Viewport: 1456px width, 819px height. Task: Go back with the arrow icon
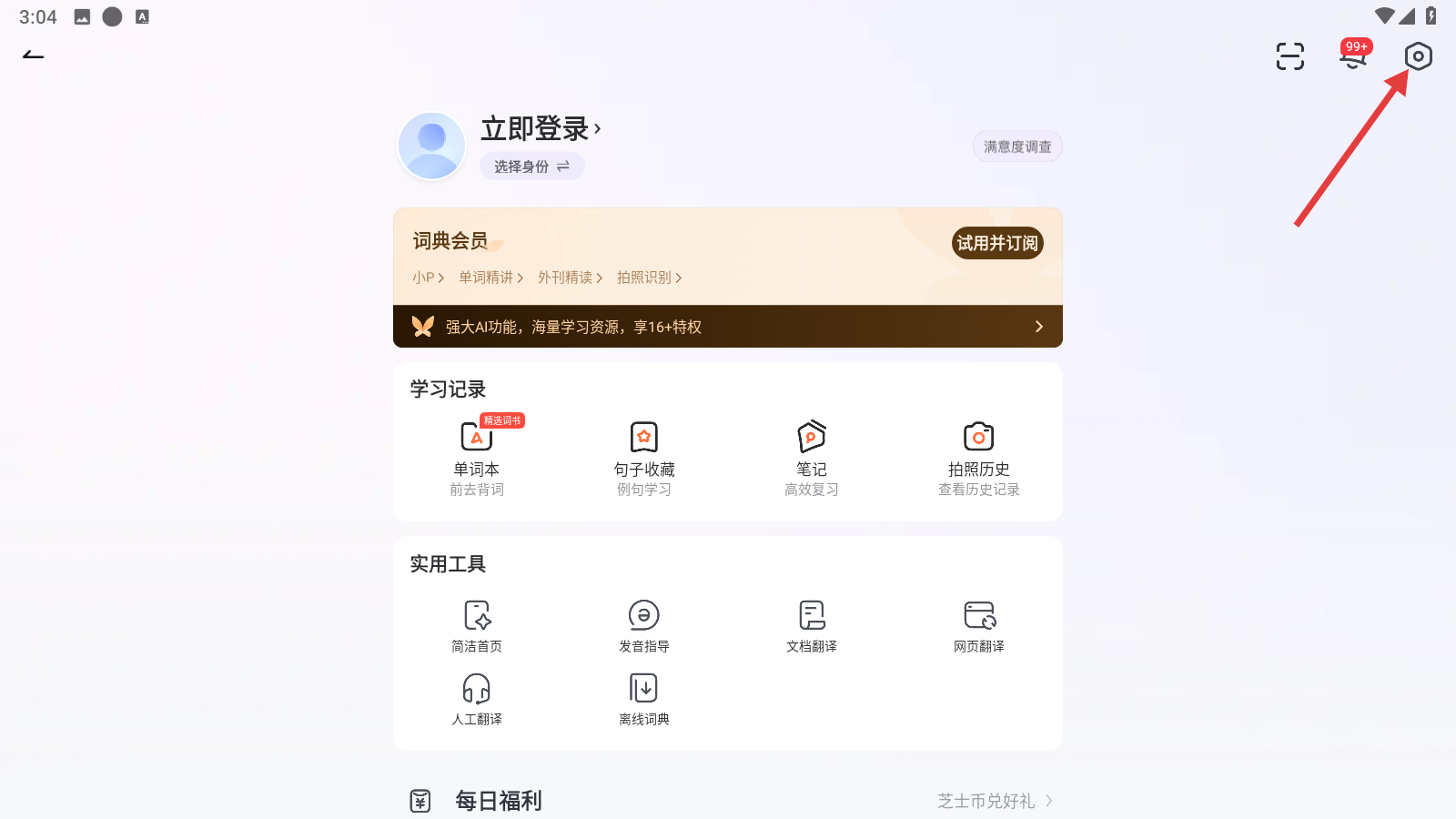coord(34,56)
